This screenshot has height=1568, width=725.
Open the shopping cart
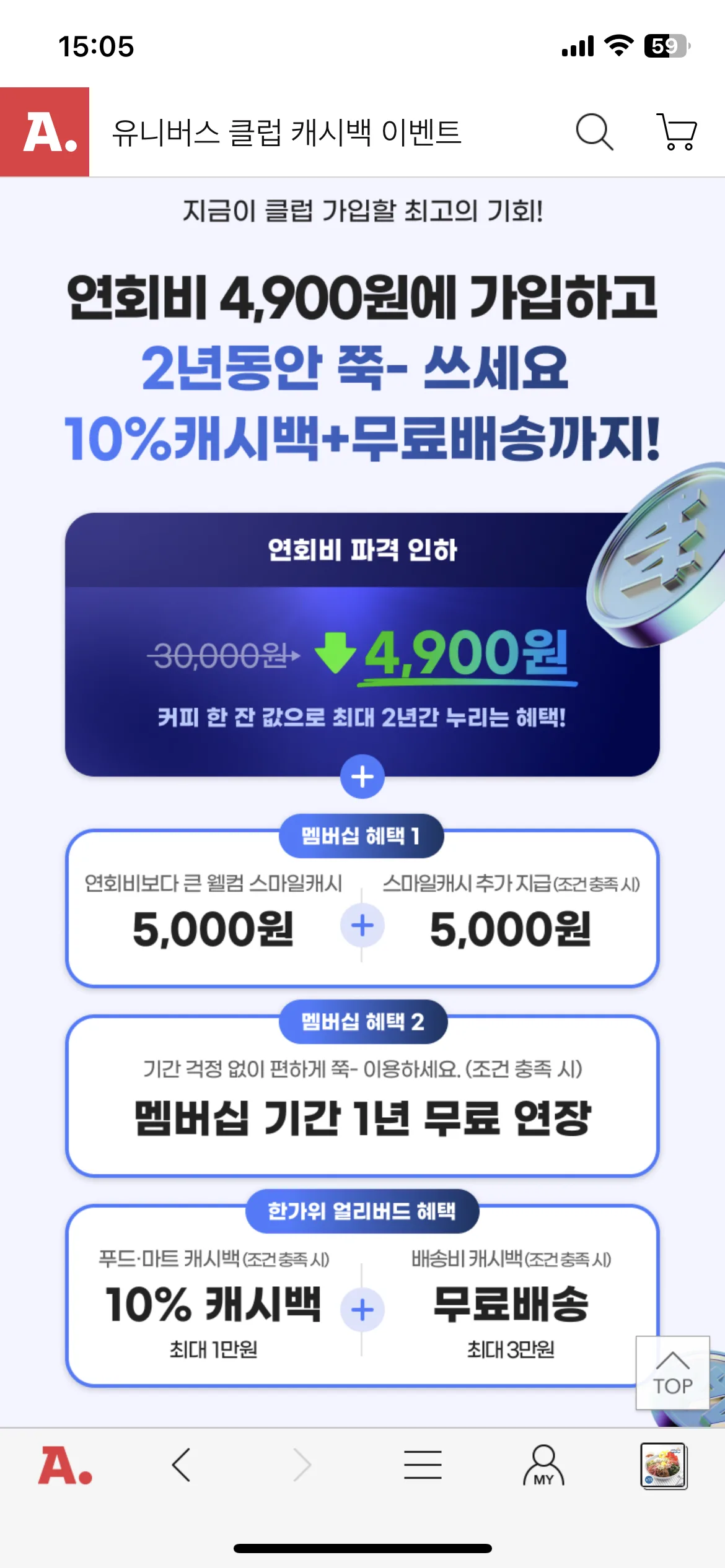coord(677,132)
